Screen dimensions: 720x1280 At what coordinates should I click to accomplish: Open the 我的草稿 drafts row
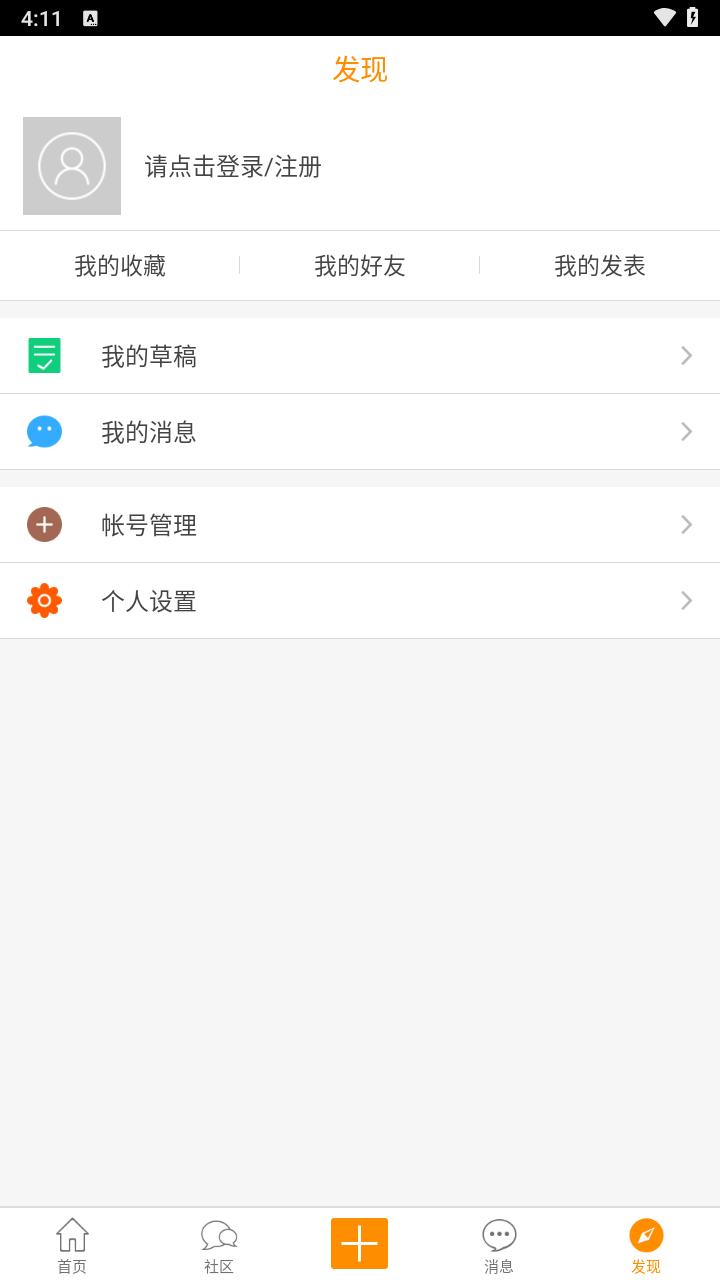click(x=360, y=356)
